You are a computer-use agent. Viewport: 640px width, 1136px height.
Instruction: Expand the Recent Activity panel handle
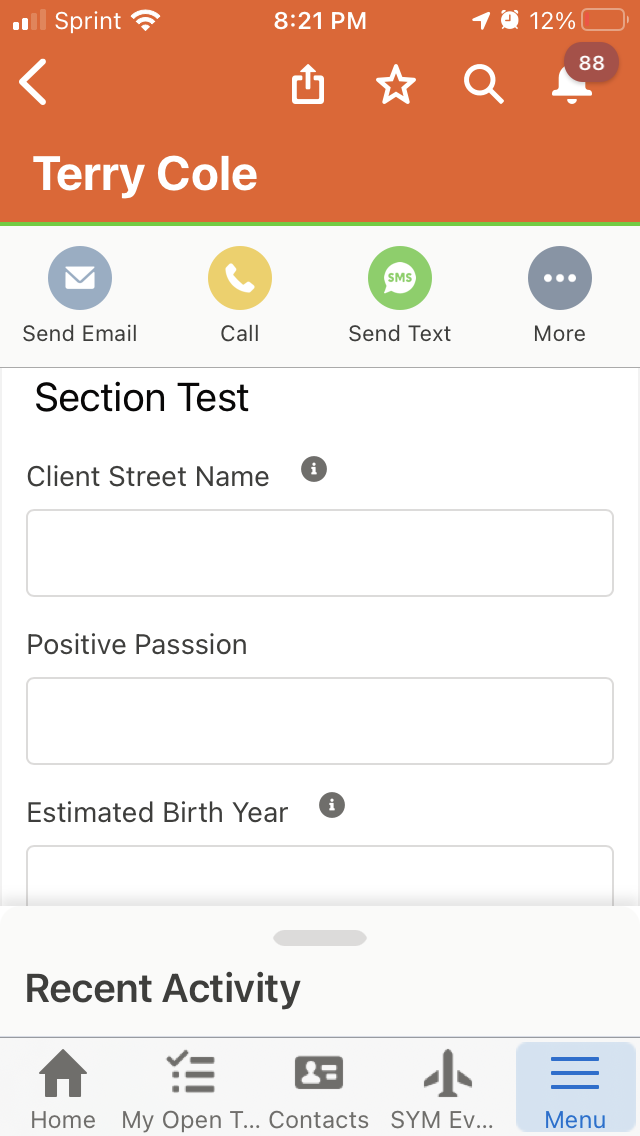point(320,937)
